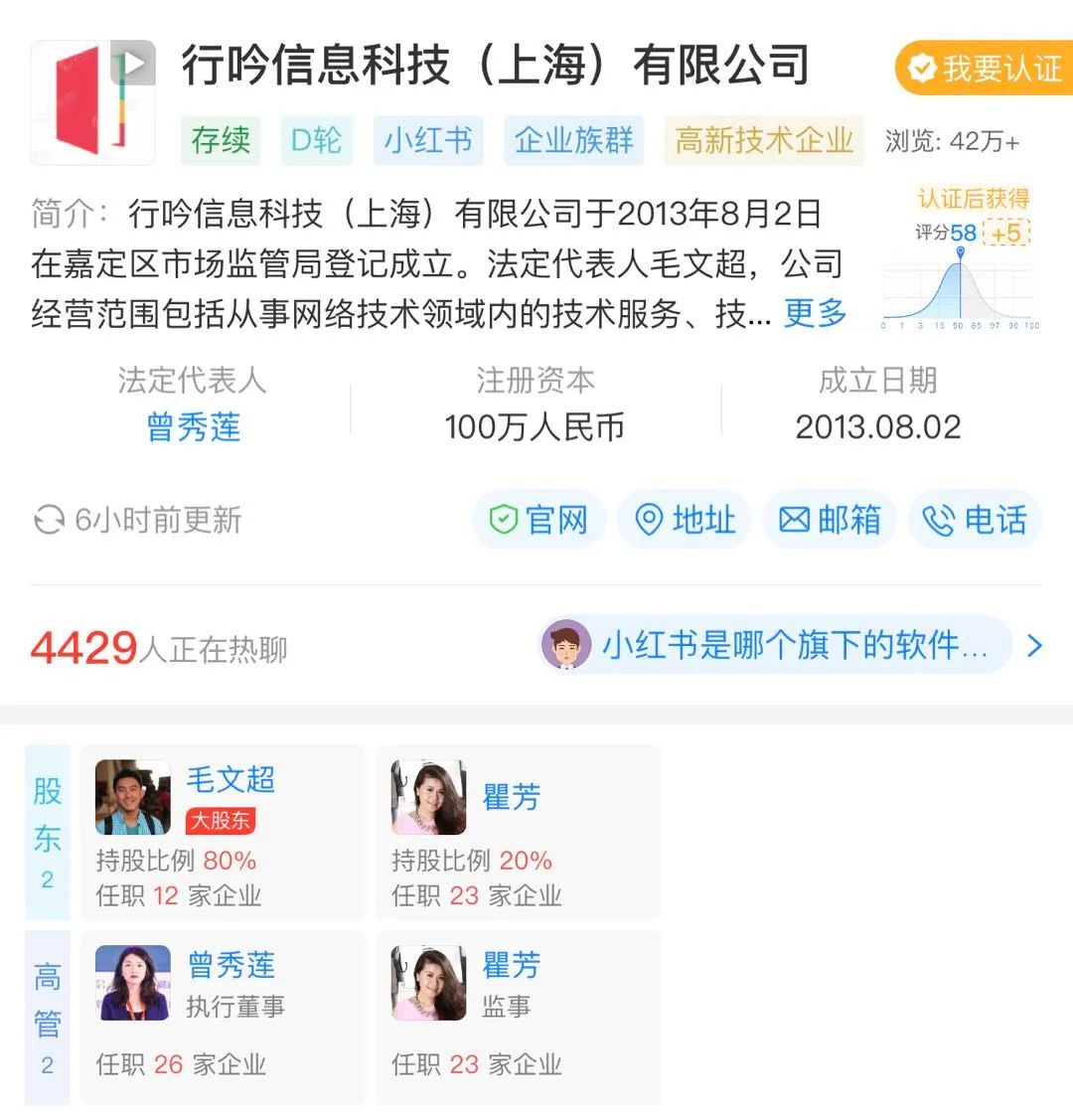Click the checkmark badge on 我要认证
Viewport: 1073px width, 1120px height.
[924, 68]
